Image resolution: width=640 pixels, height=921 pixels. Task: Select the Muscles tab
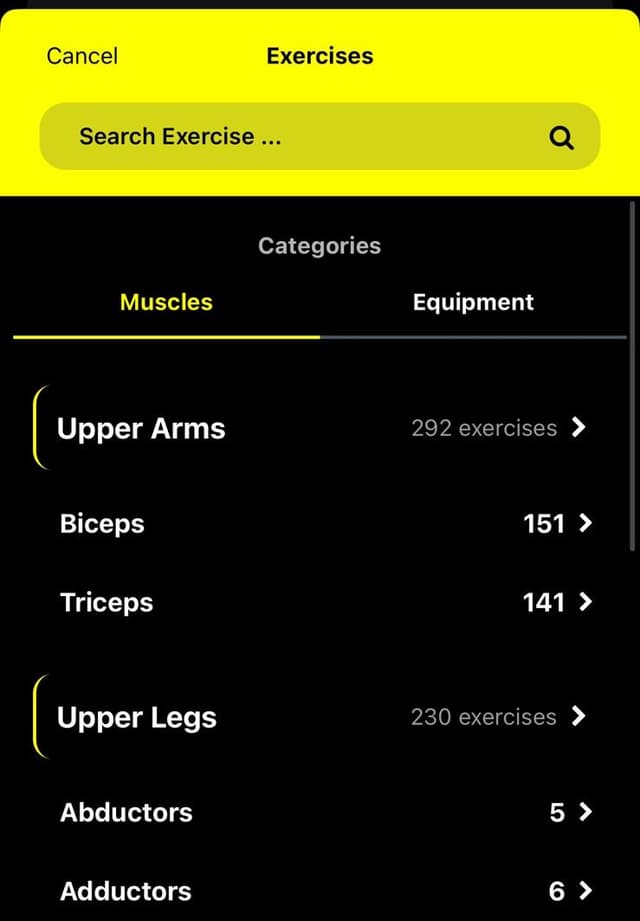click(x=166, y=302)
